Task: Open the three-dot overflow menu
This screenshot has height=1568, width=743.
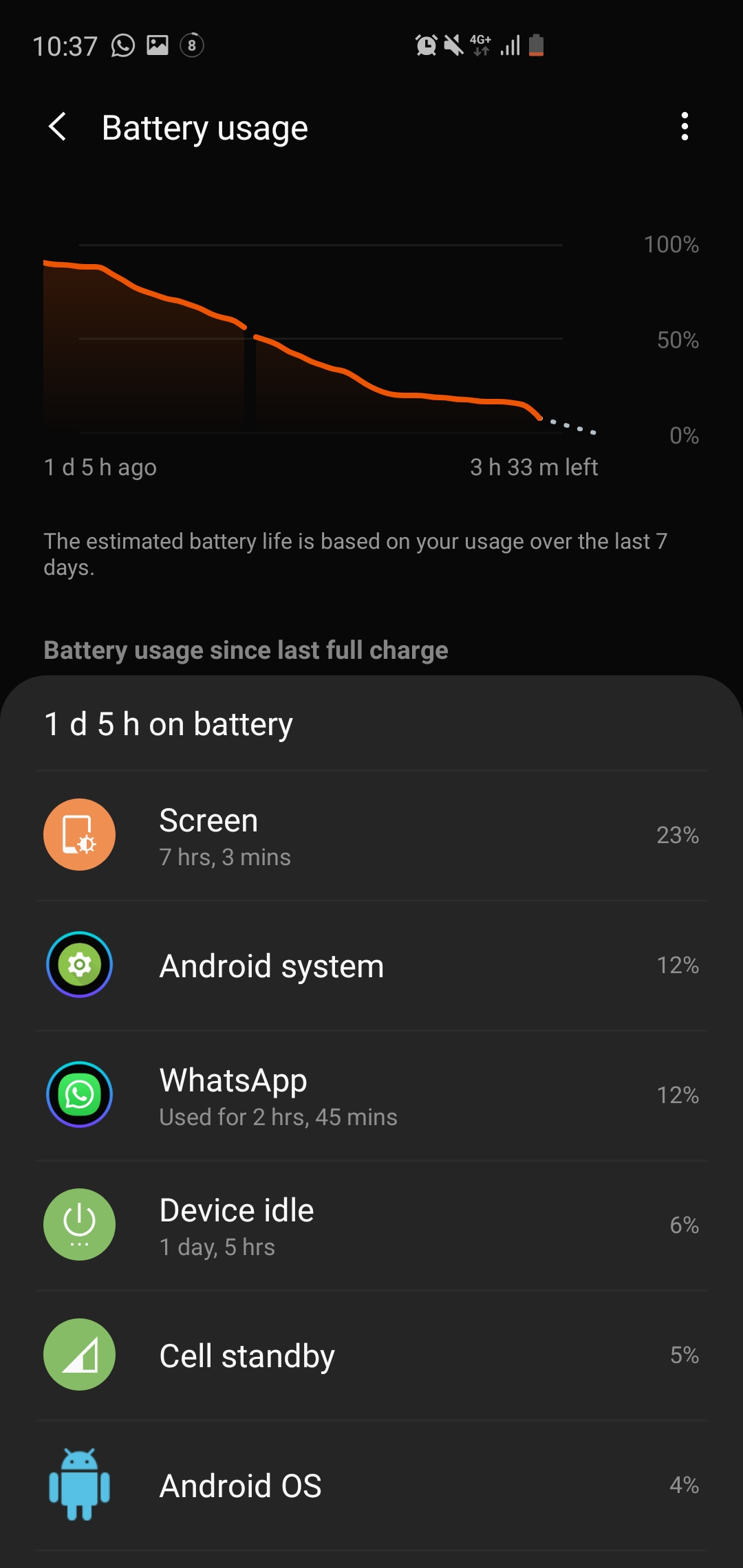Action: (x=684, y=127)
